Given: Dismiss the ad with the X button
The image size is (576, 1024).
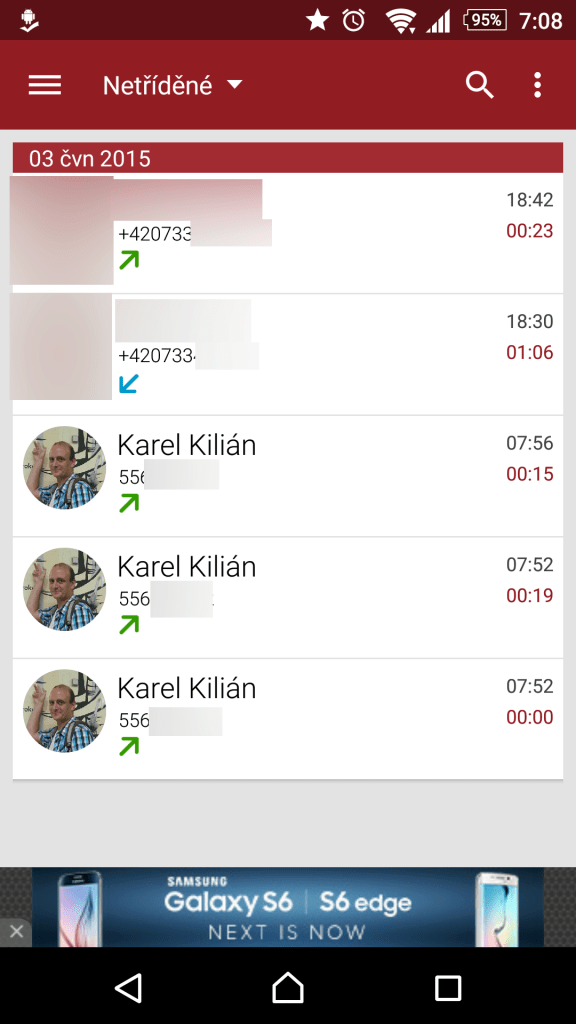Looking at the screenshot, I should coord(16,932).
